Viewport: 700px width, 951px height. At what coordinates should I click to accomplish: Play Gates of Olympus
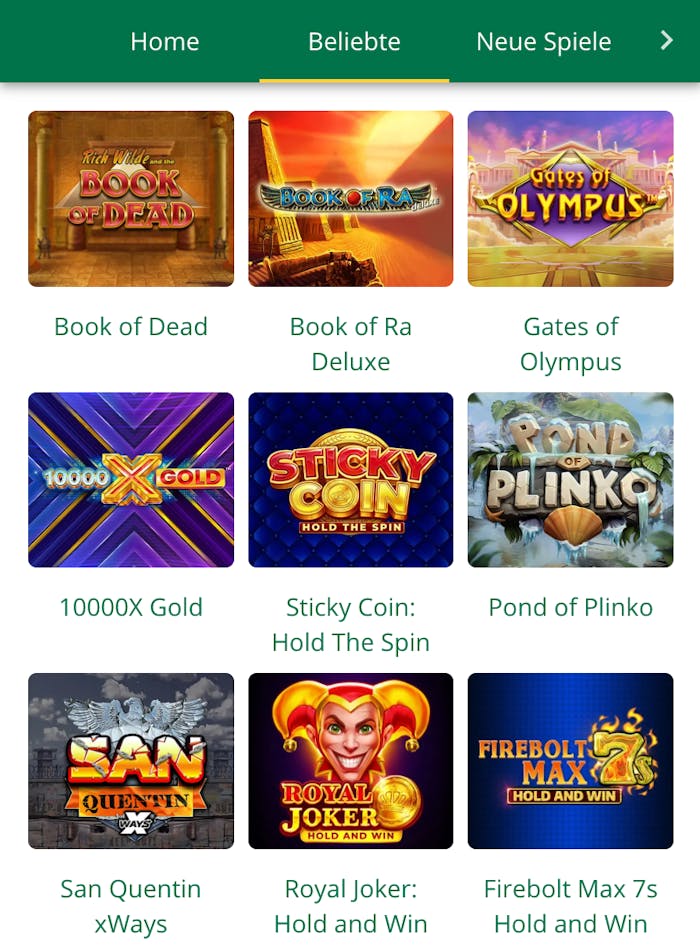(570, 199)
